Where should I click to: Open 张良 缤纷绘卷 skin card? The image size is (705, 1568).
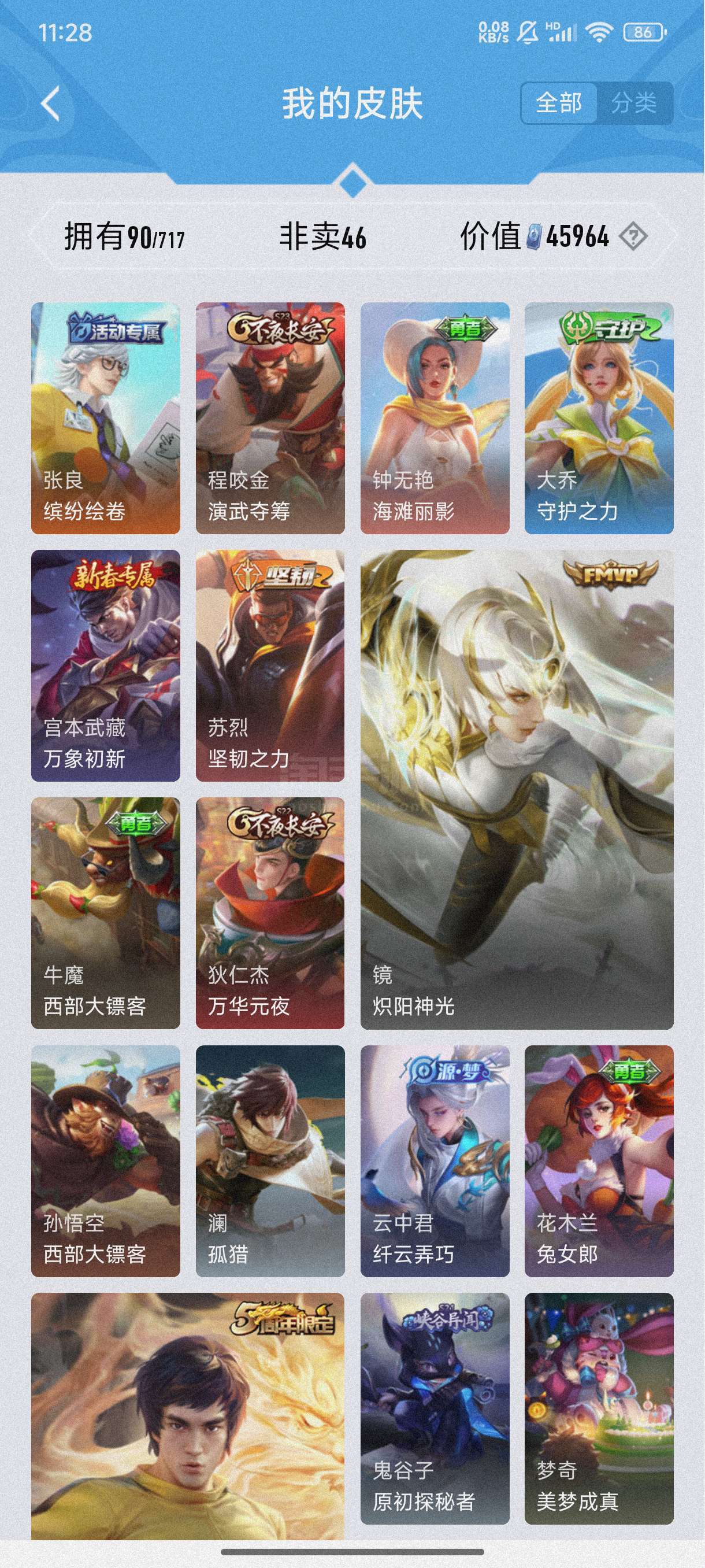[106, 418]
